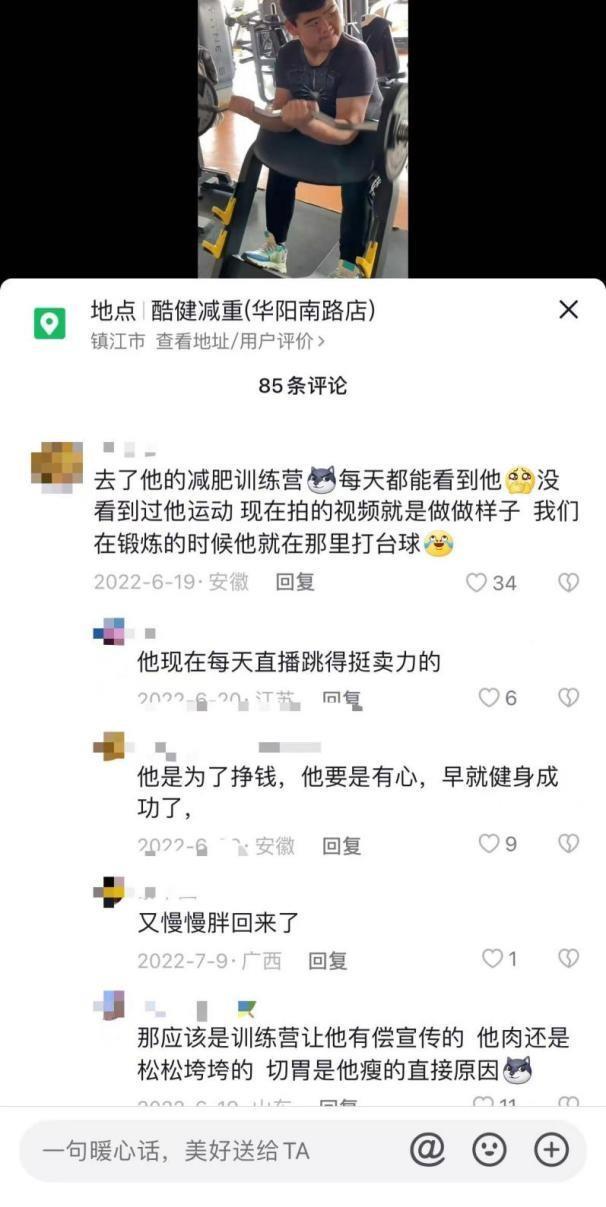Tap the video above the comments
606x1207 pixels.
(302, 140)
